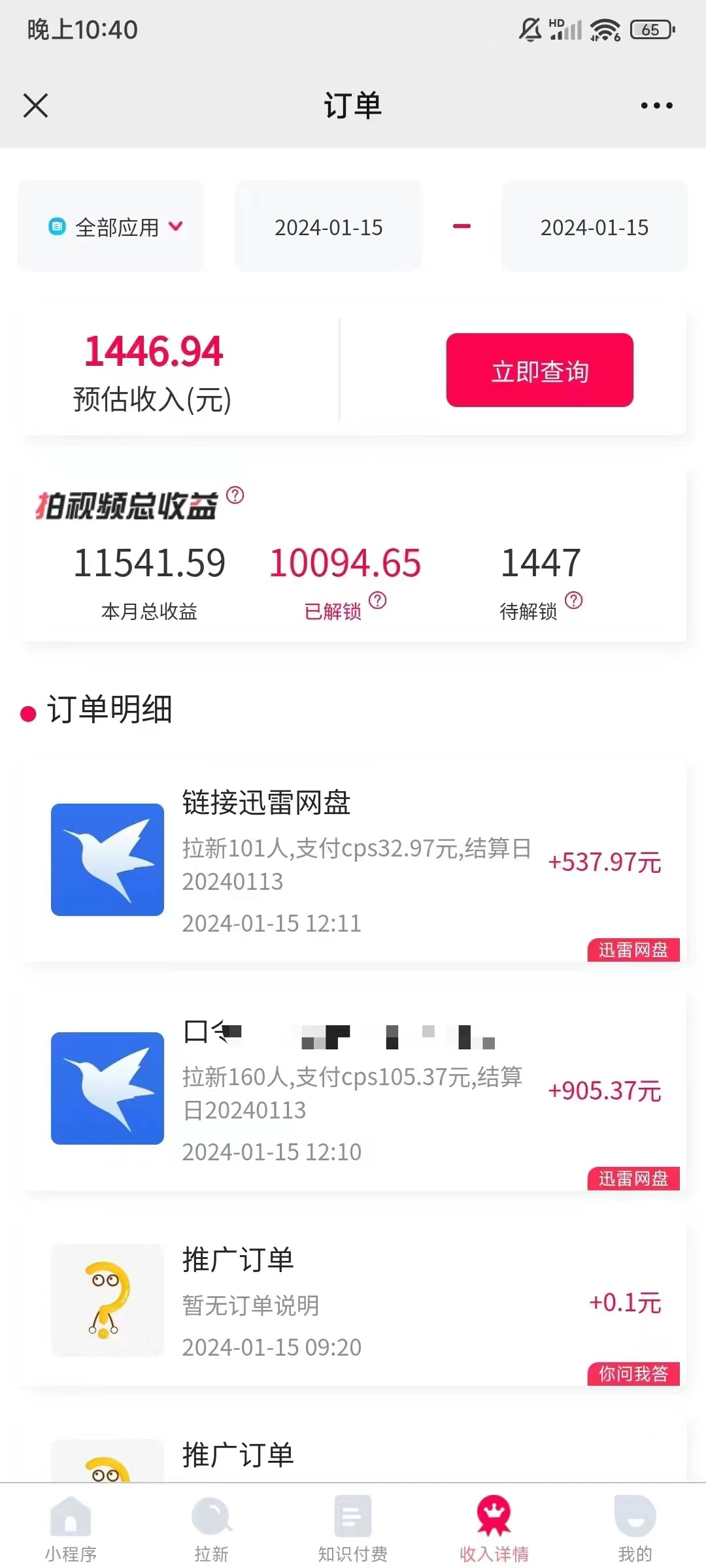Select the hummingbird icon on the 口令 order
Screen dimensions: 706x1568
tap(107, 1088)
